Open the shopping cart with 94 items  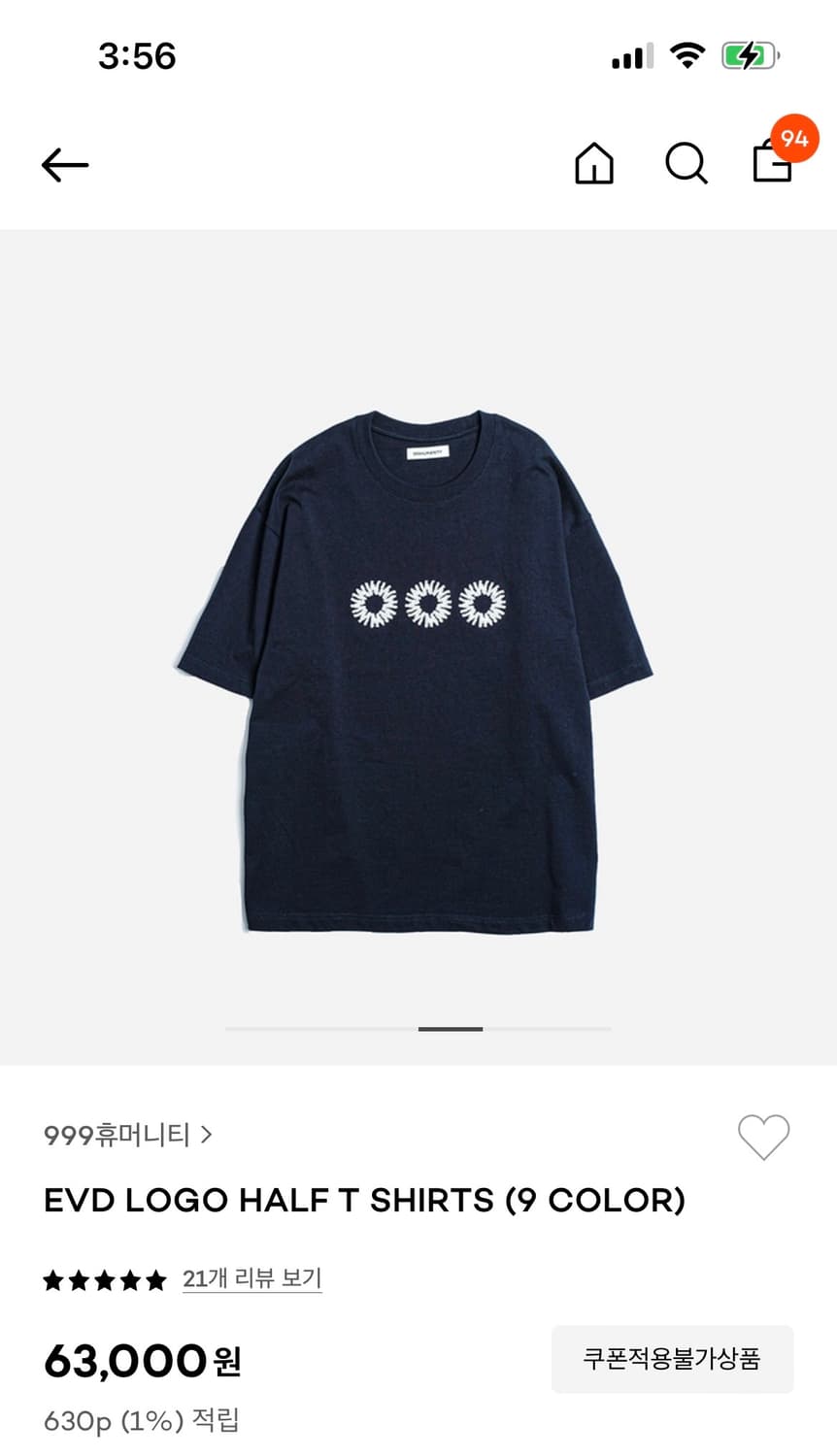pyautogui.click(x=770, y=165)
